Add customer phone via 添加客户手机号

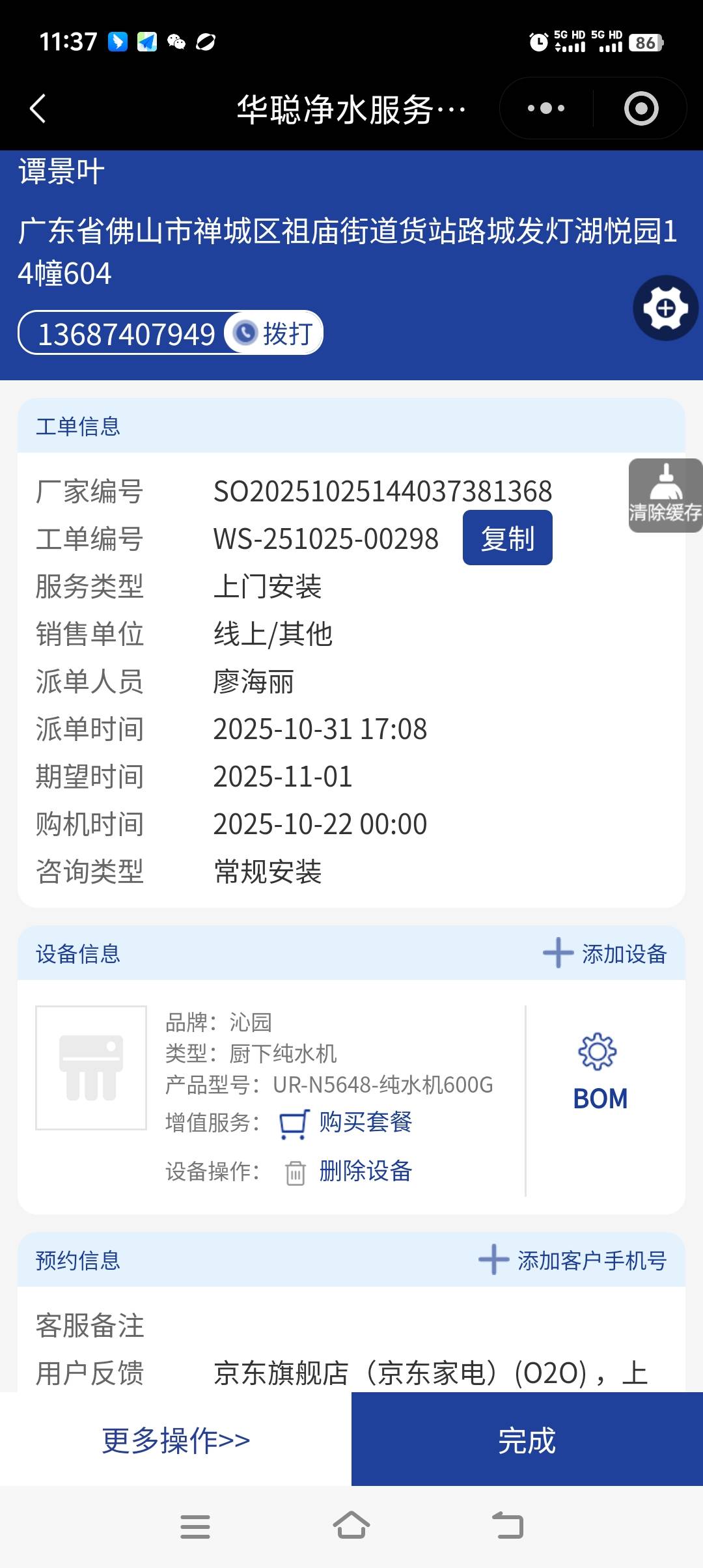[x=573, y=1261]
